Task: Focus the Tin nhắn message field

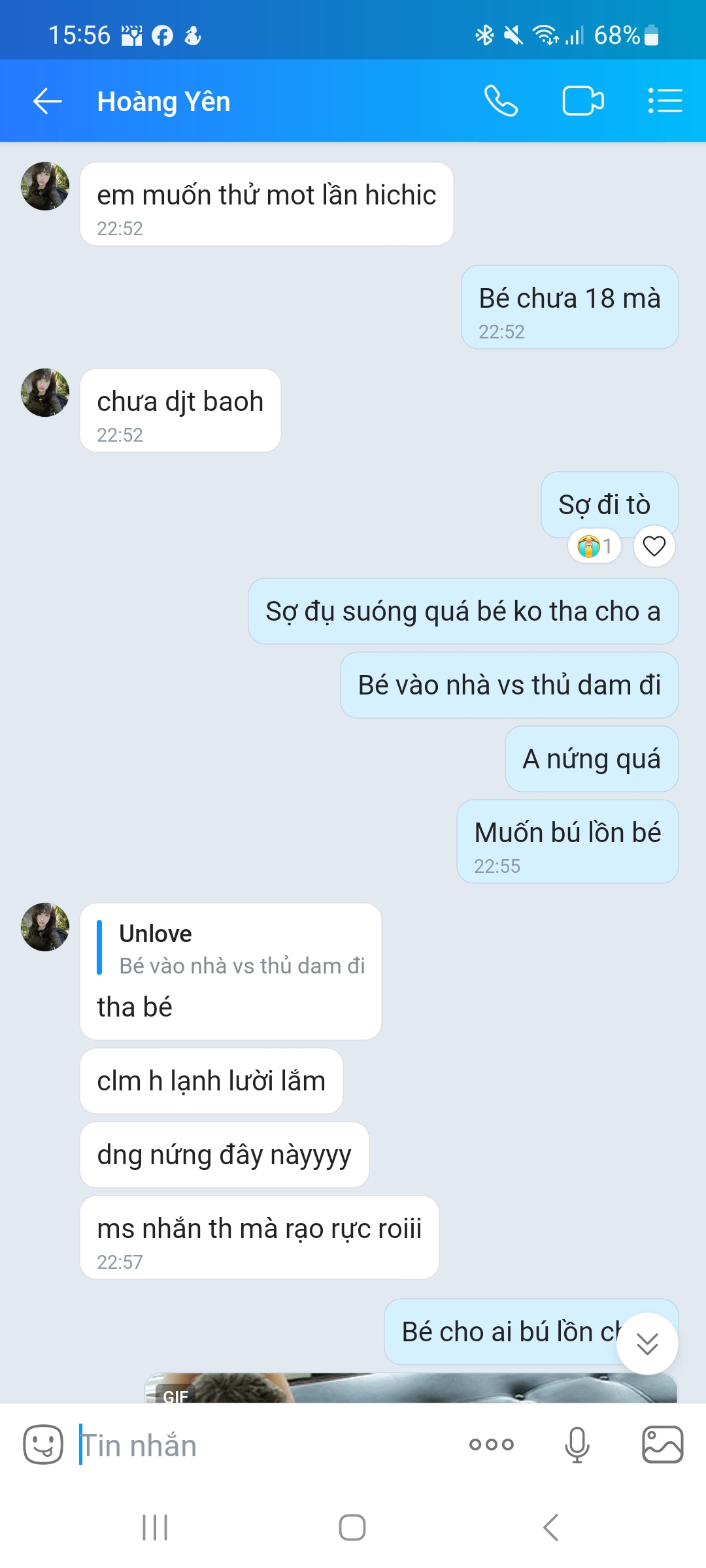Action: tap(261, 1445)
